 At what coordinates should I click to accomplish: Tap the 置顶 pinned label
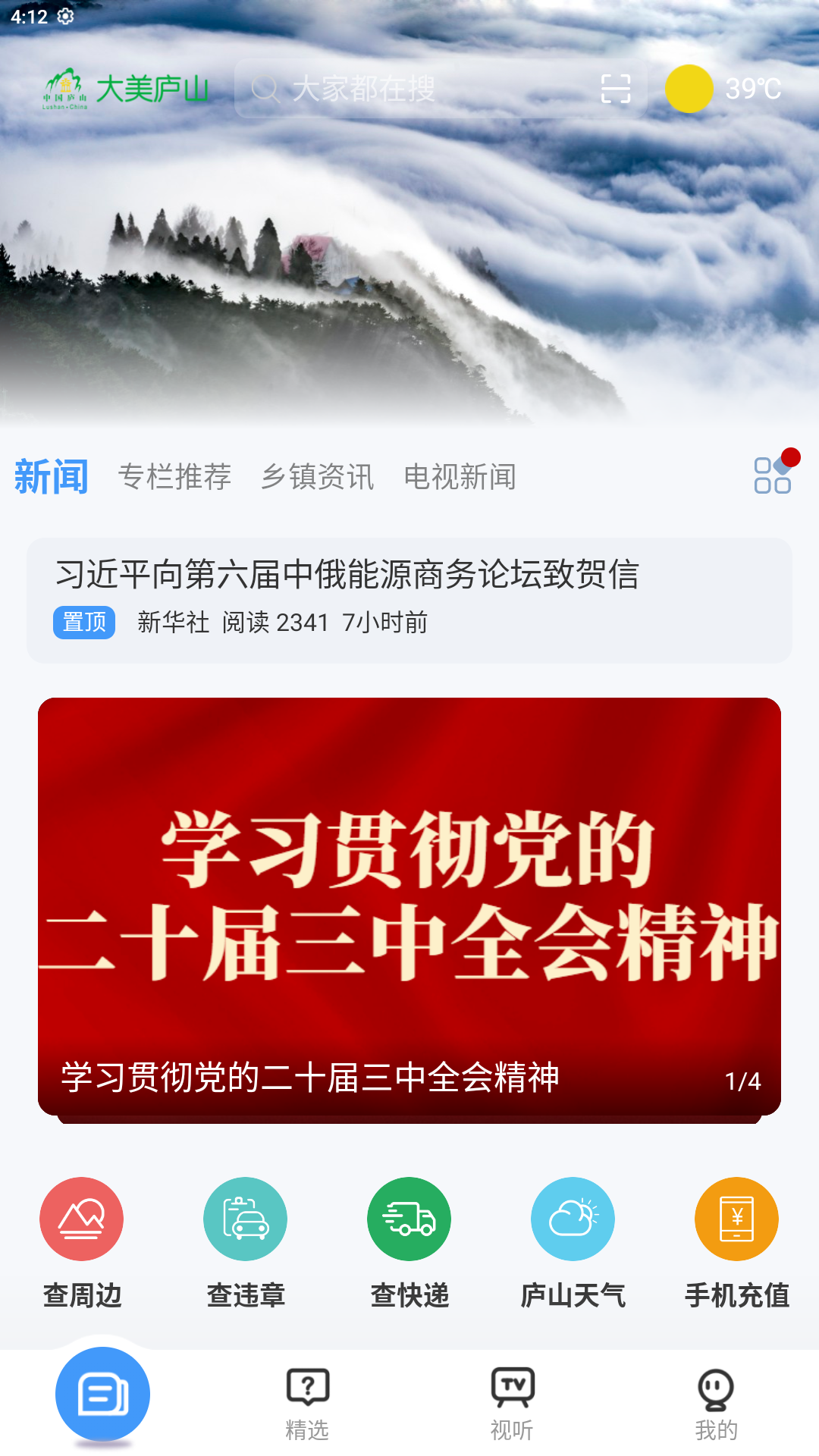click(83, 622)
